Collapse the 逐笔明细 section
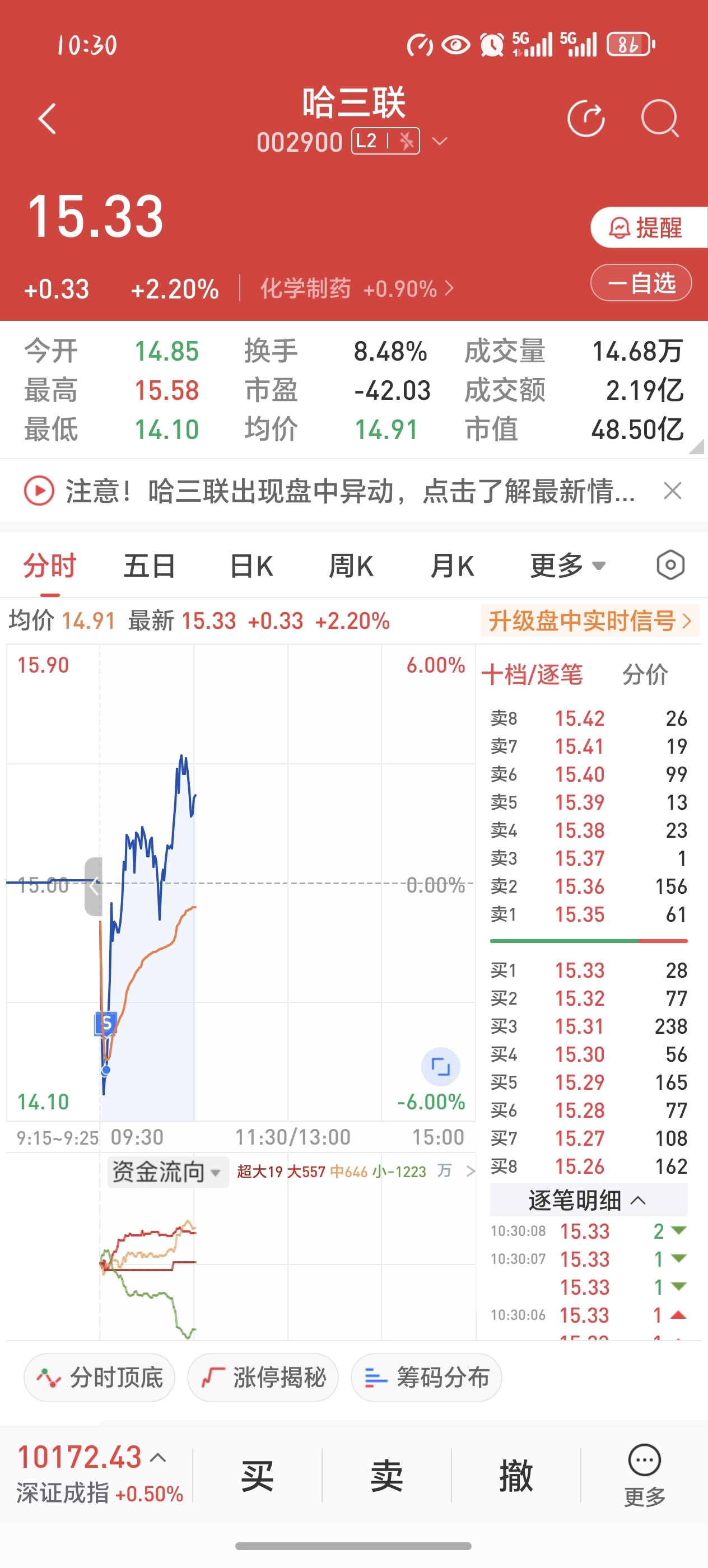 coord(589,1200)
